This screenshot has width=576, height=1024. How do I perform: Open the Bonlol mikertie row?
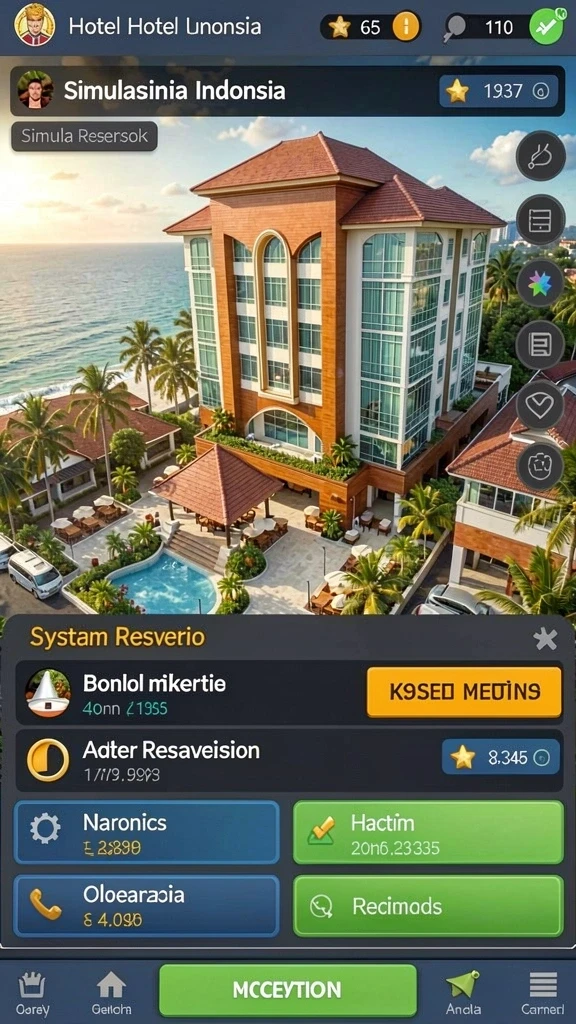(289, 692)
